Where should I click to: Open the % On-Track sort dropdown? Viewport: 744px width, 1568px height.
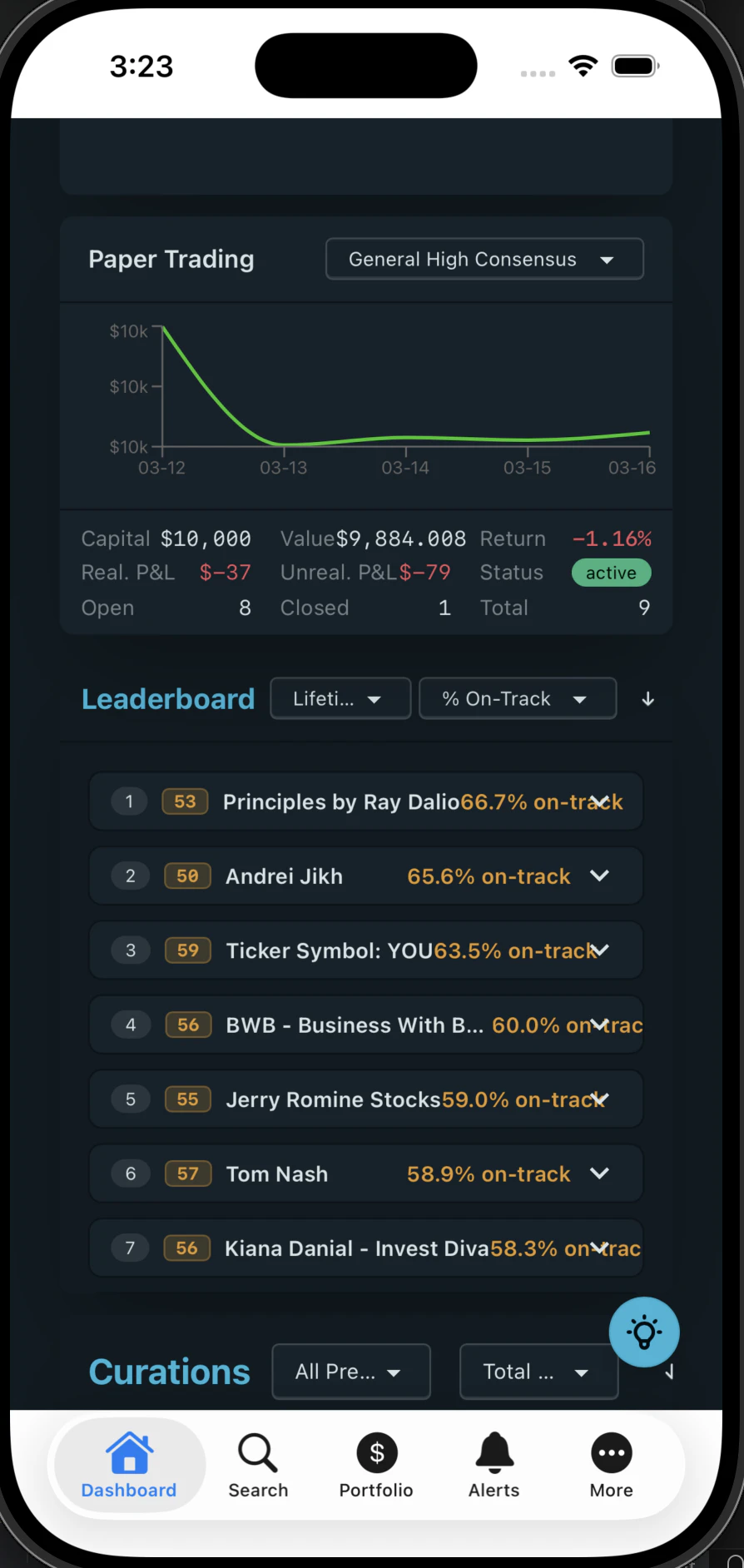click(x=517, y=698)
